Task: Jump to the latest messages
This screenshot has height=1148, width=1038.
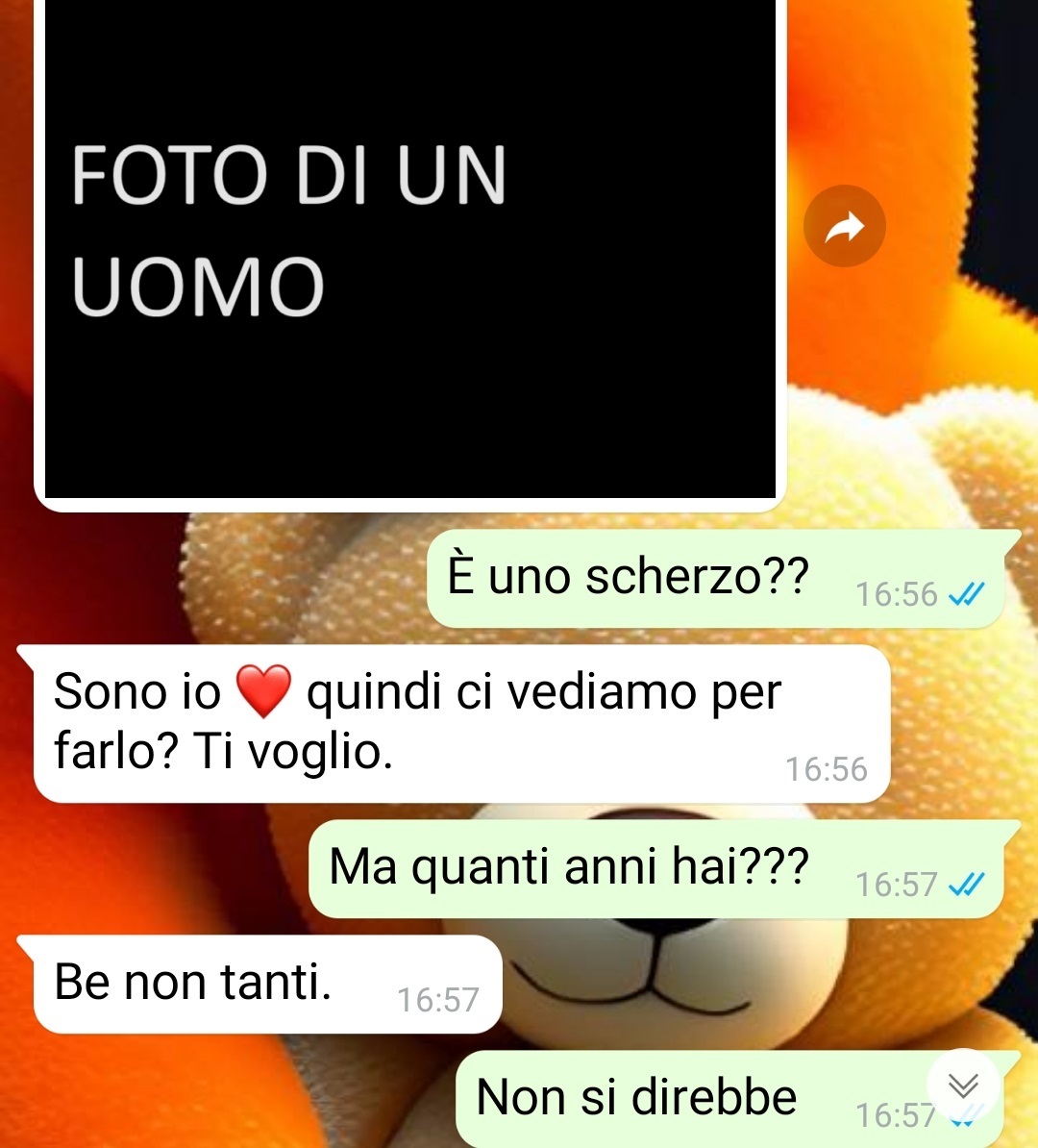Action: click(x=963, y=1086)
